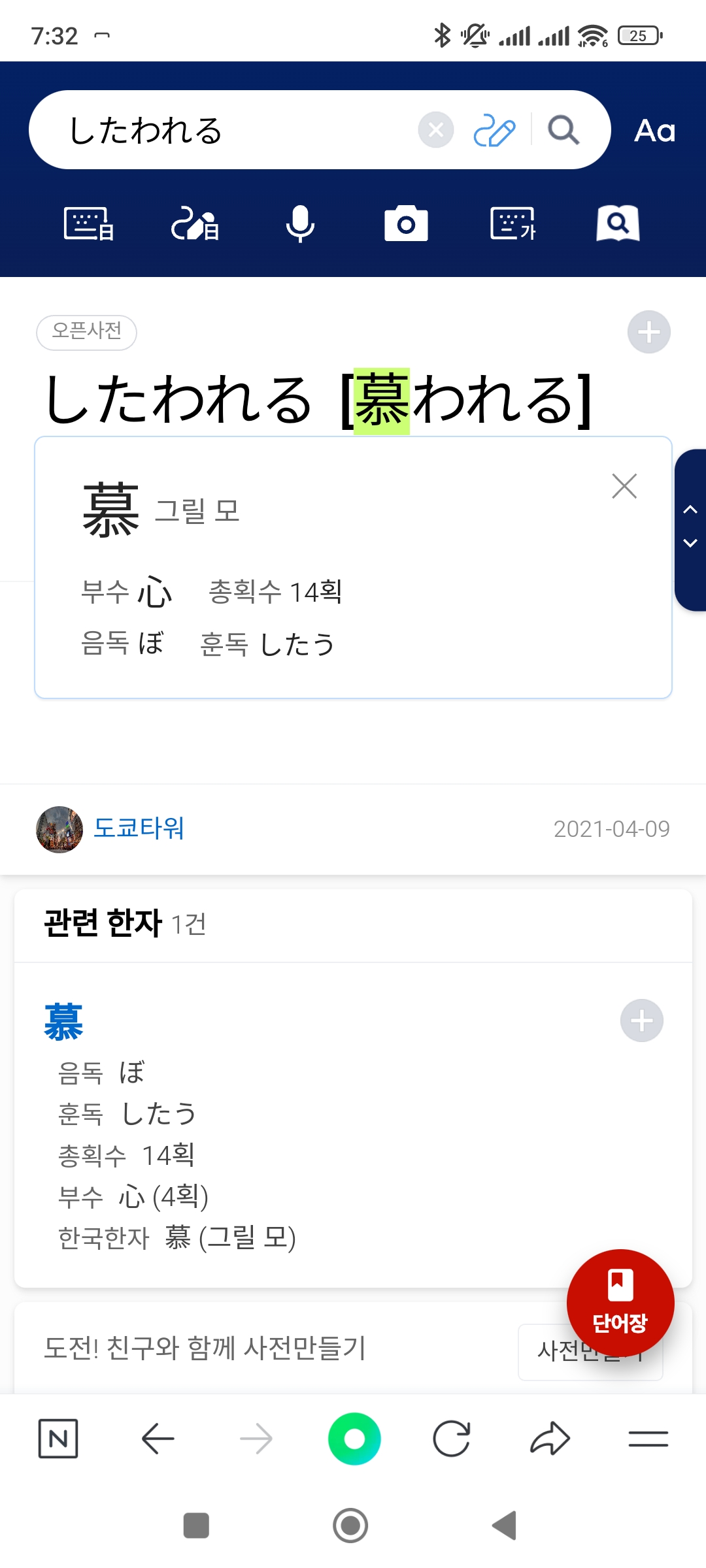Image resolution: width=706 pixels, height=1568 pixels.
Task: Open the red 단어장 floating button
Action: pos(620,1303)
